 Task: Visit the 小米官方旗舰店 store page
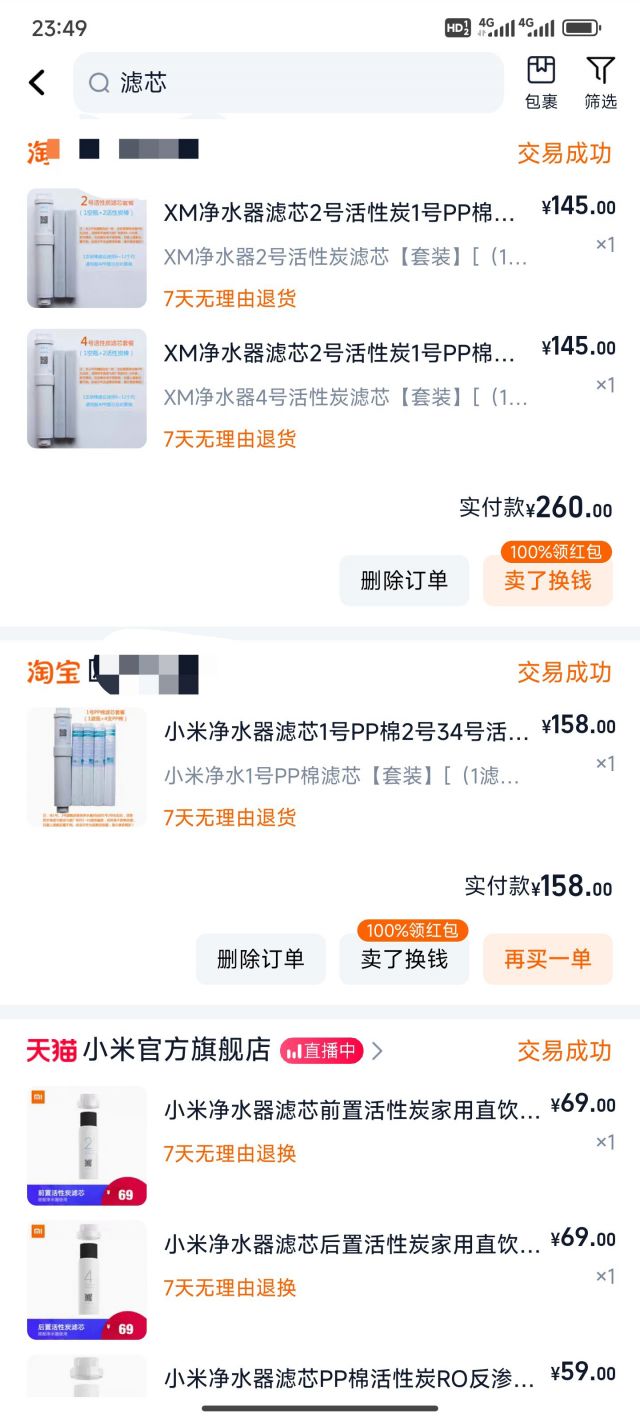coord(177,1050)
